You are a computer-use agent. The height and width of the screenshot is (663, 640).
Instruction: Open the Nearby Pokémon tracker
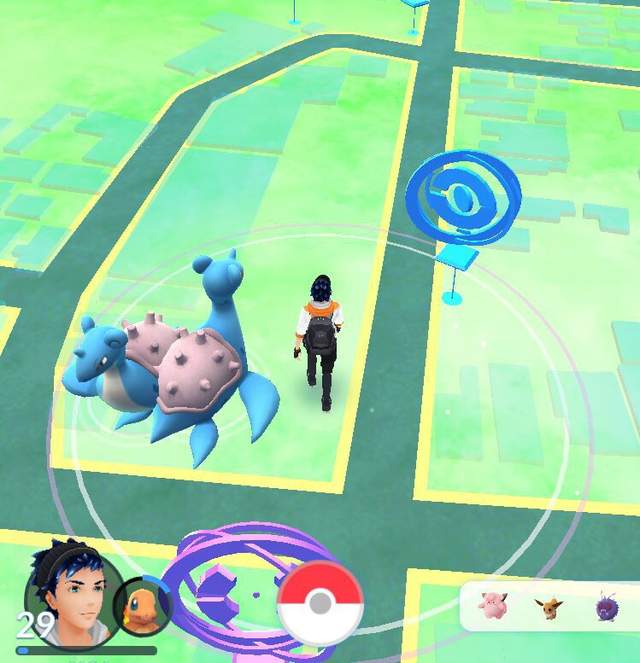click(548, 606)
